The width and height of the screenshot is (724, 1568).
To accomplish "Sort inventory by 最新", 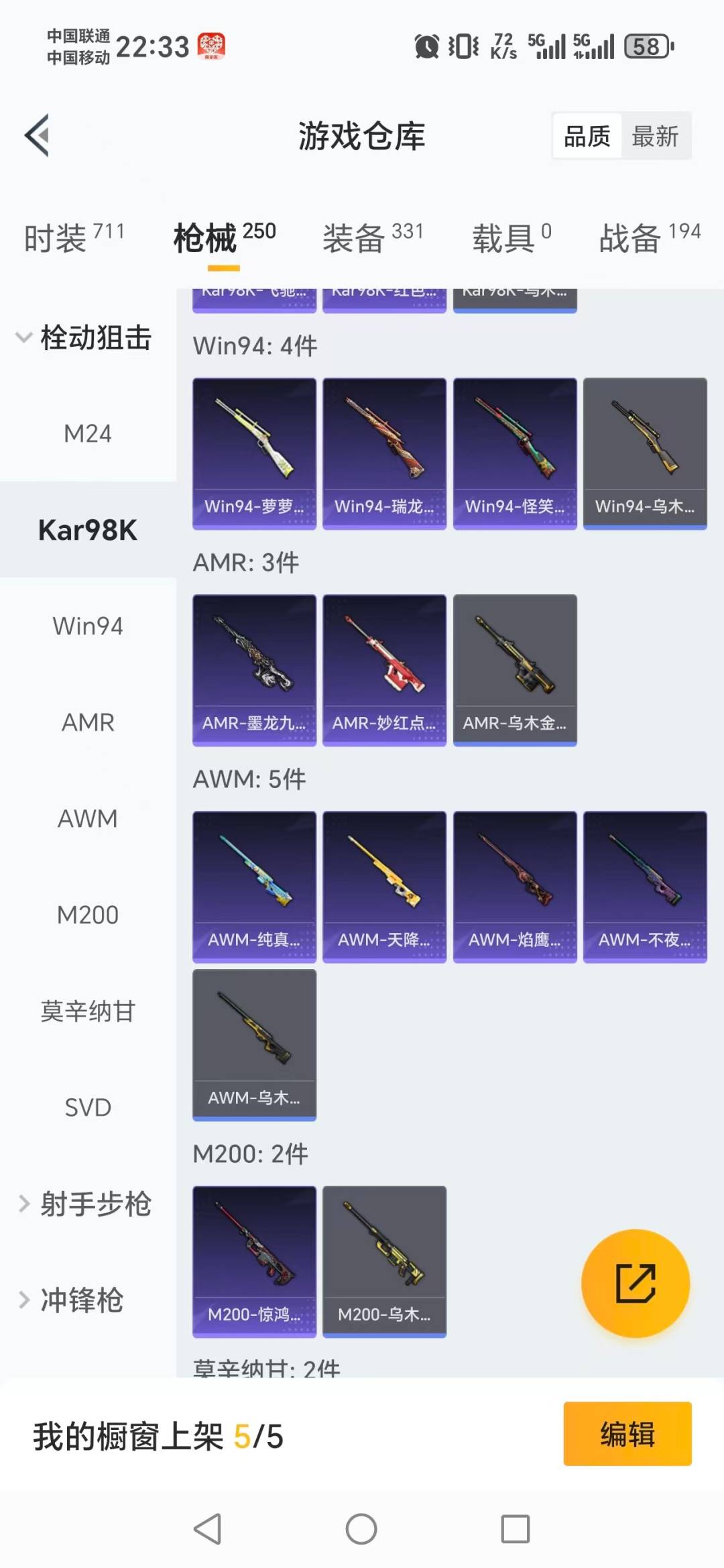I will point(655,136).
